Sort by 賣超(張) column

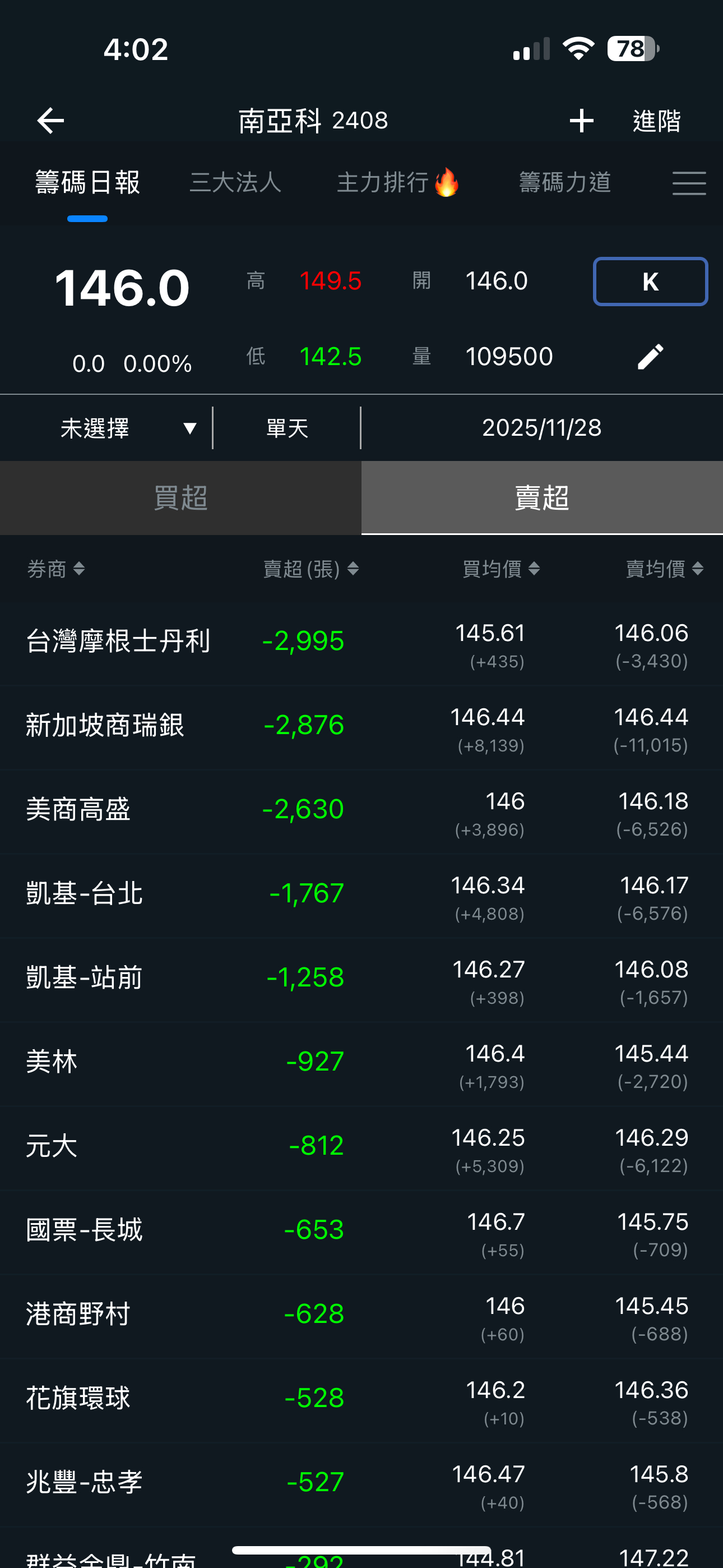coord(311,569)
